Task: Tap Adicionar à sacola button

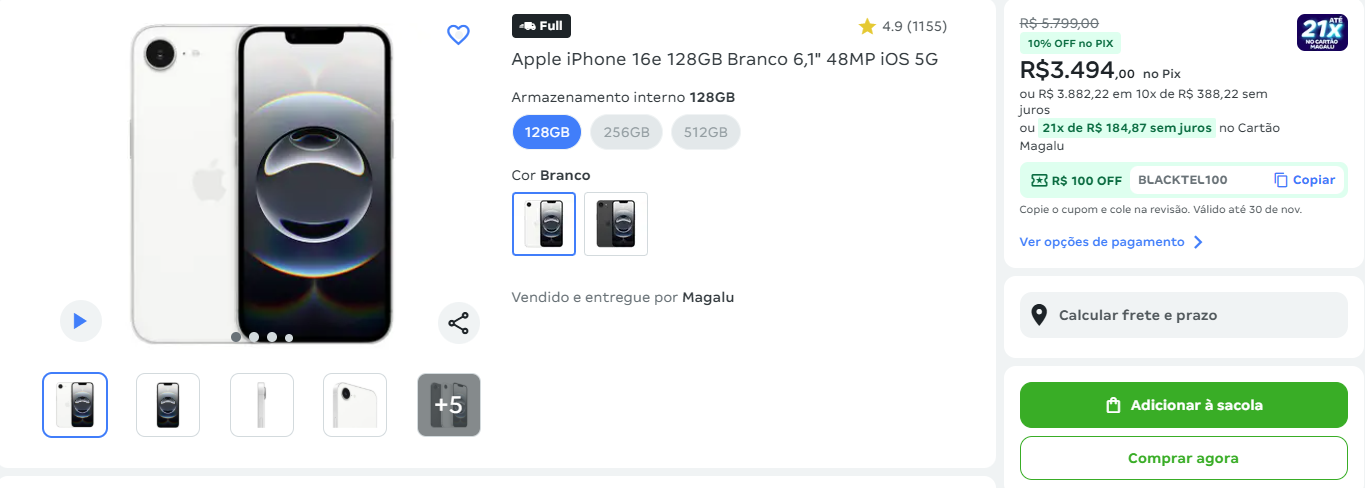Action: tap(1183, 405)
